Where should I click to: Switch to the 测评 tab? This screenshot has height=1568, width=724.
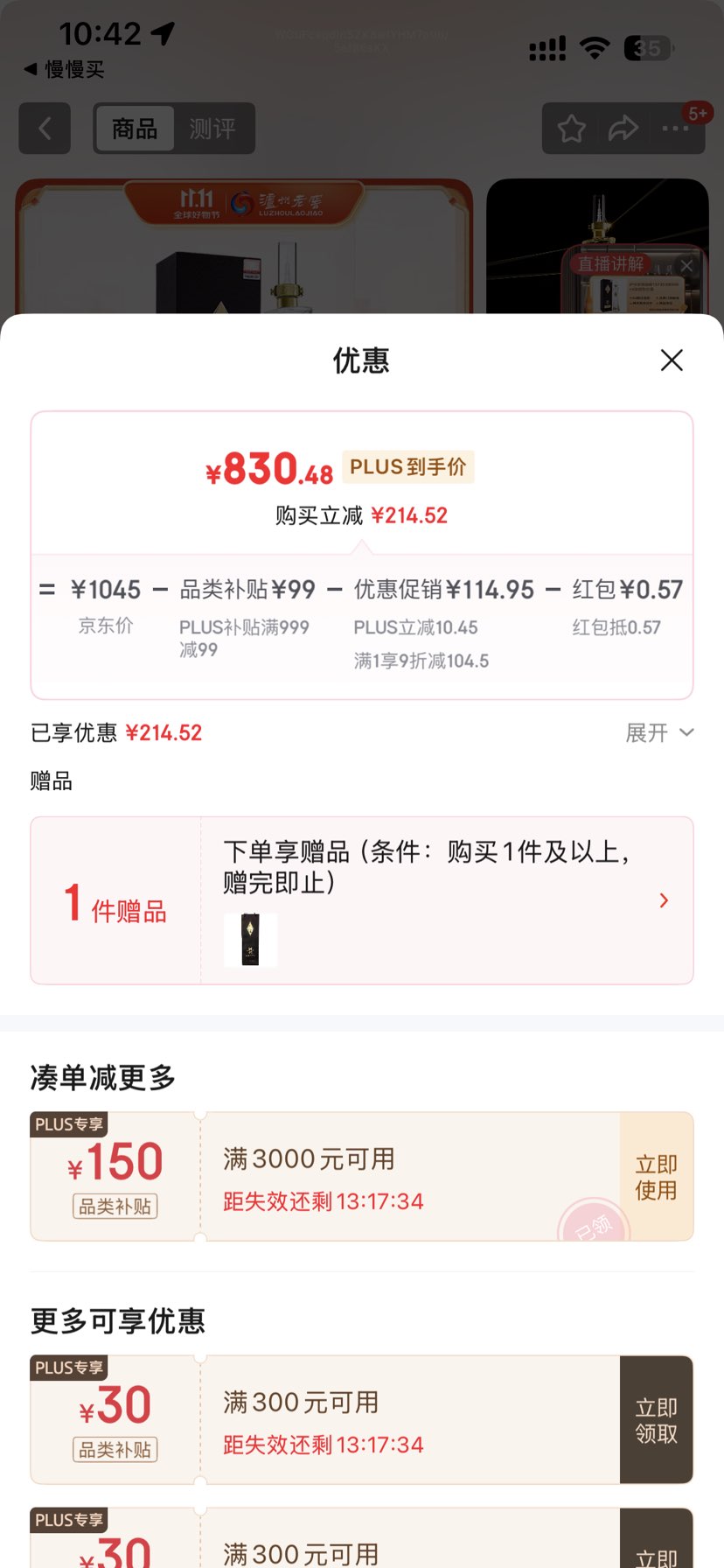click(x=215, y=128)
